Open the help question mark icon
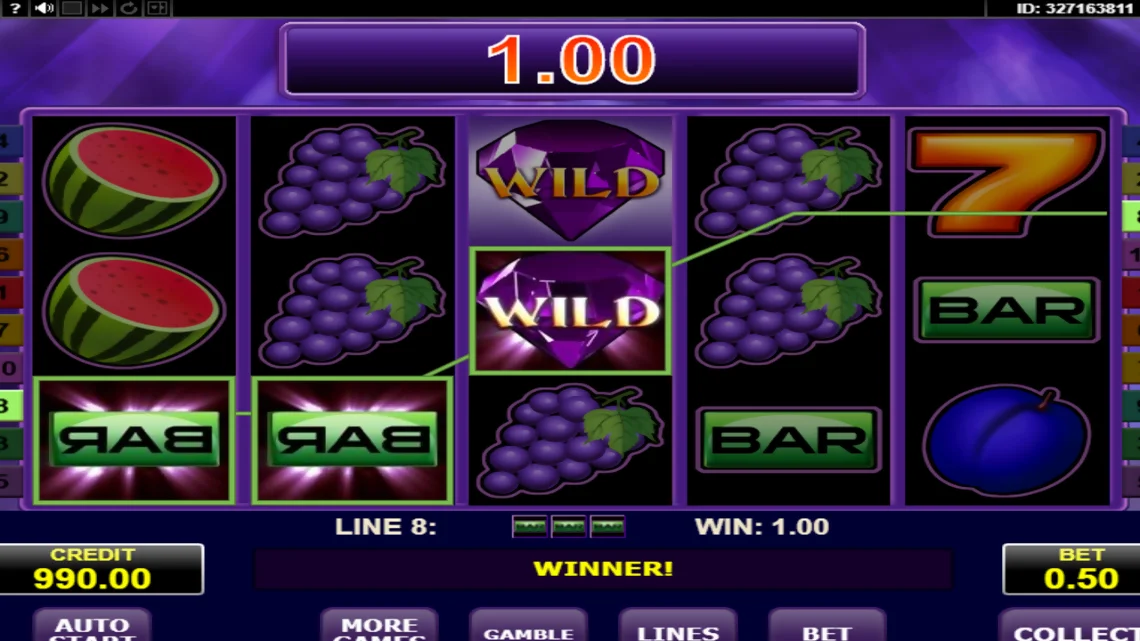The width and height of the screenshot is (1140, 641). click(x=15, y=8)
